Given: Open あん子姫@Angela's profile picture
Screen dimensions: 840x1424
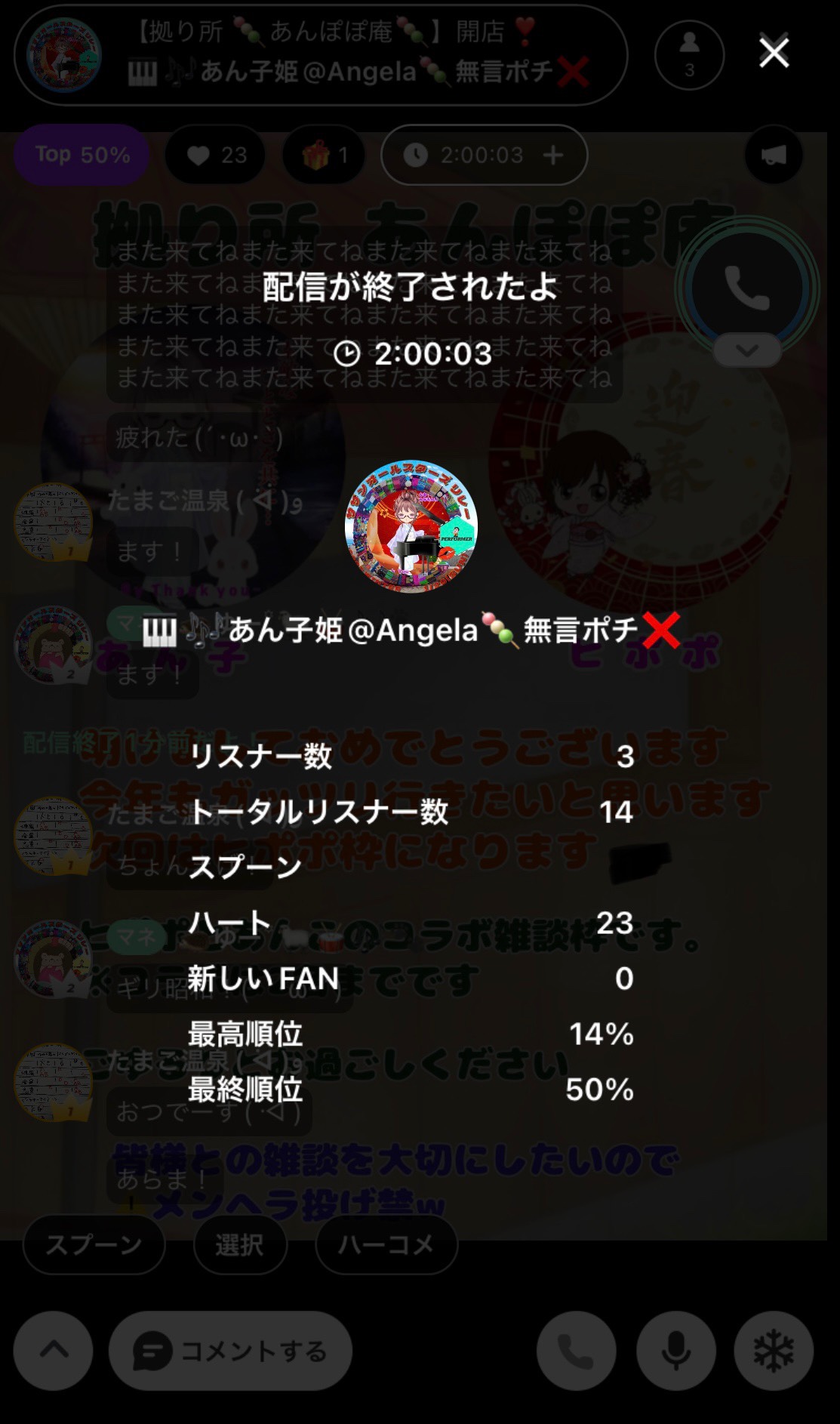Looking at the screenshot, I should click(411, 526).
